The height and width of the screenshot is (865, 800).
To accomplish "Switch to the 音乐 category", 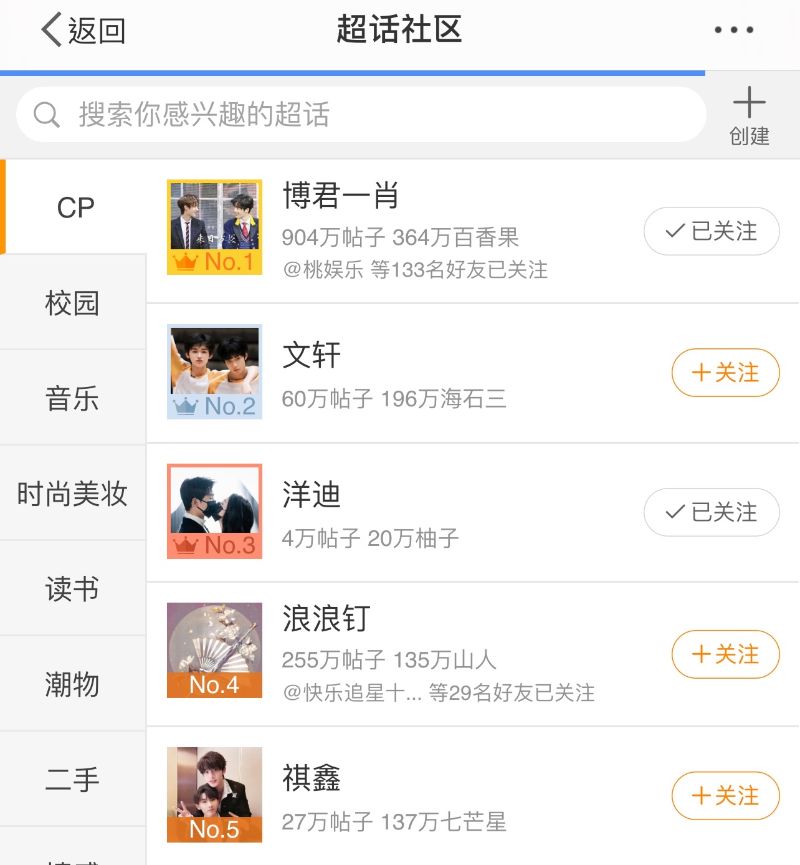I will [72, 398].
